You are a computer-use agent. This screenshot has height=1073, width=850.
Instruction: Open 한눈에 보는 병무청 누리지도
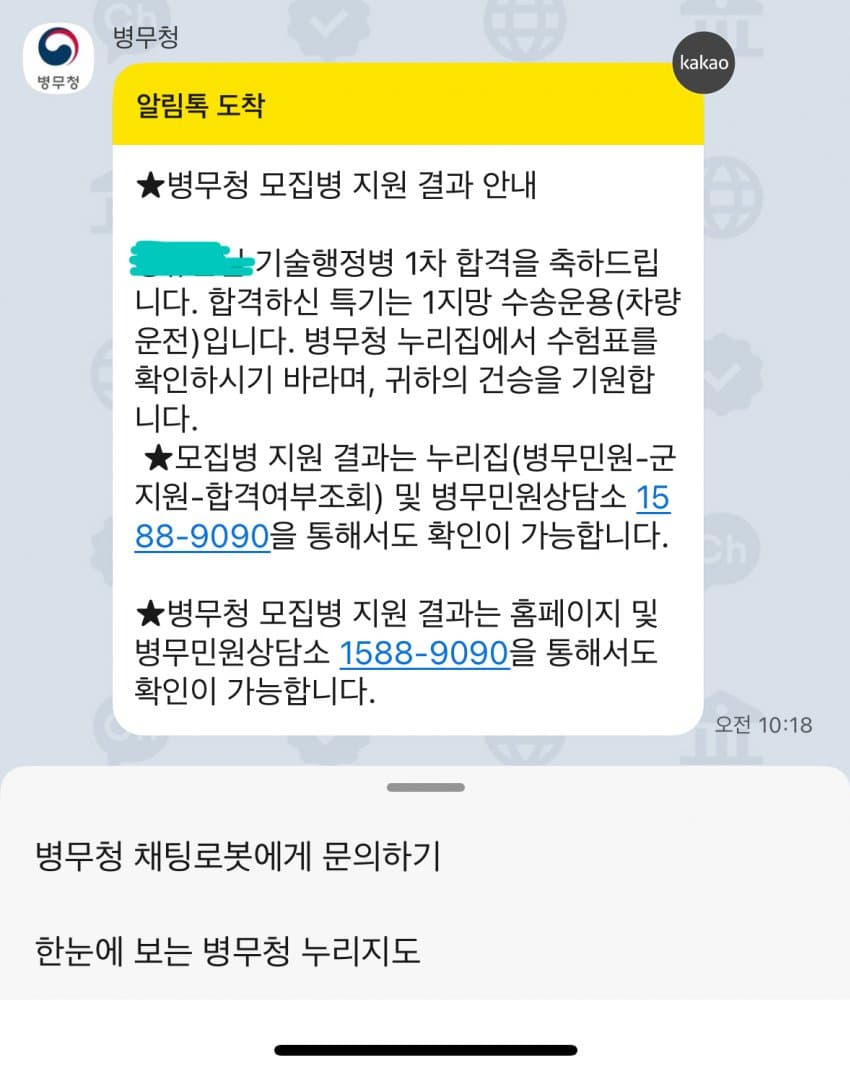click(227, 950)
